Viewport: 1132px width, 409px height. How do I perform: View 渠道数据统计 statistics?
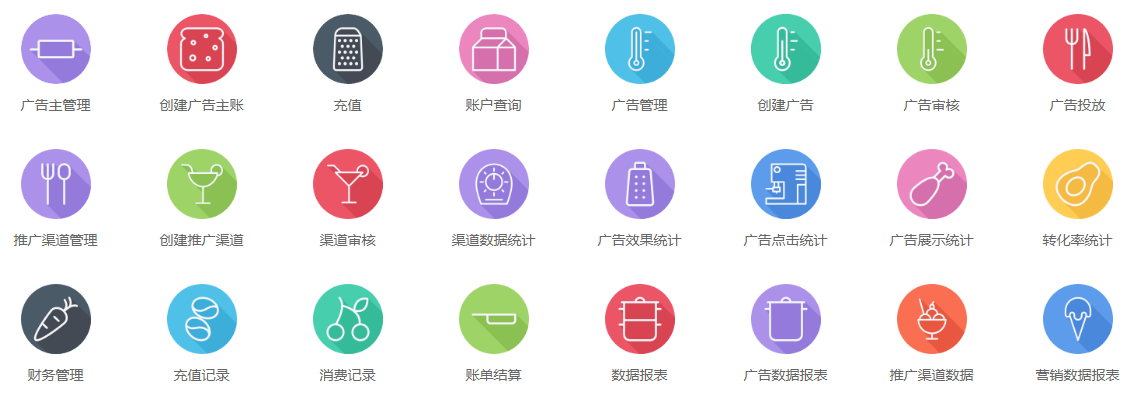[494, 185]
